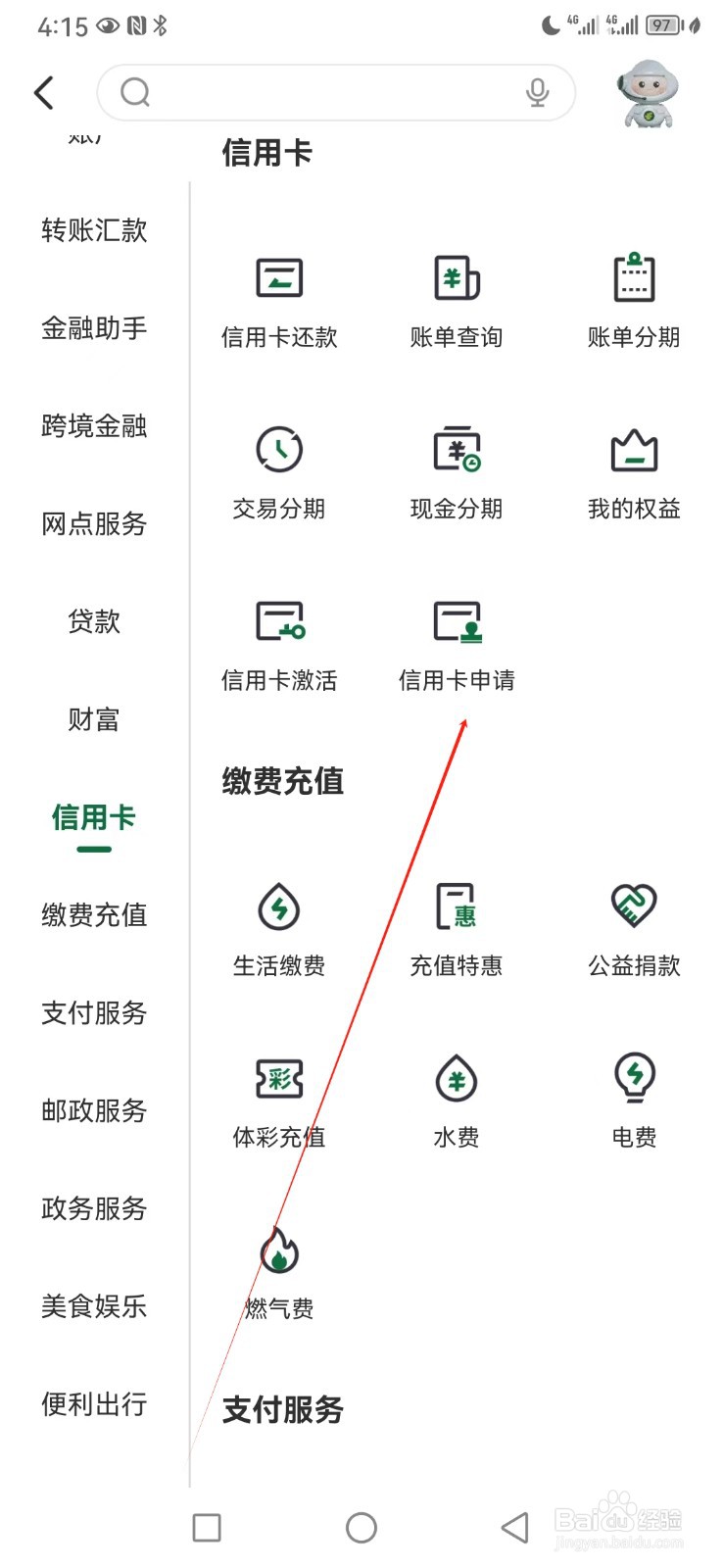View 我的权益 member benefits
The width and height of the screenshot is (723, 1568).
pos(633,470)
